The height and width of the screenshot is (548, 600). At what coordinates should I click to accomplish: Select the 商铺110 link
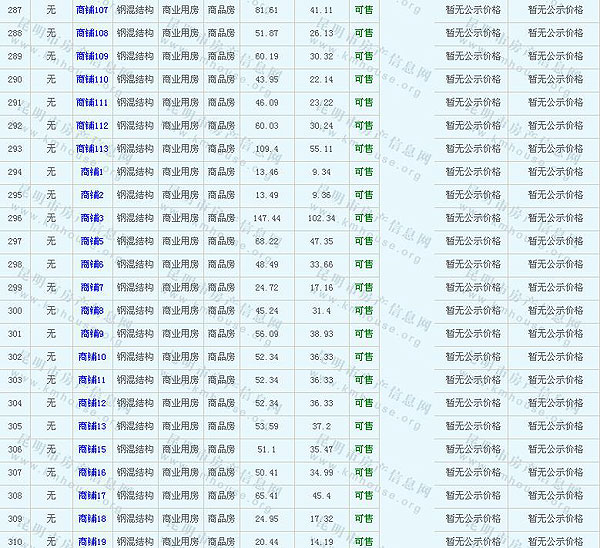(x=92, y=79)
